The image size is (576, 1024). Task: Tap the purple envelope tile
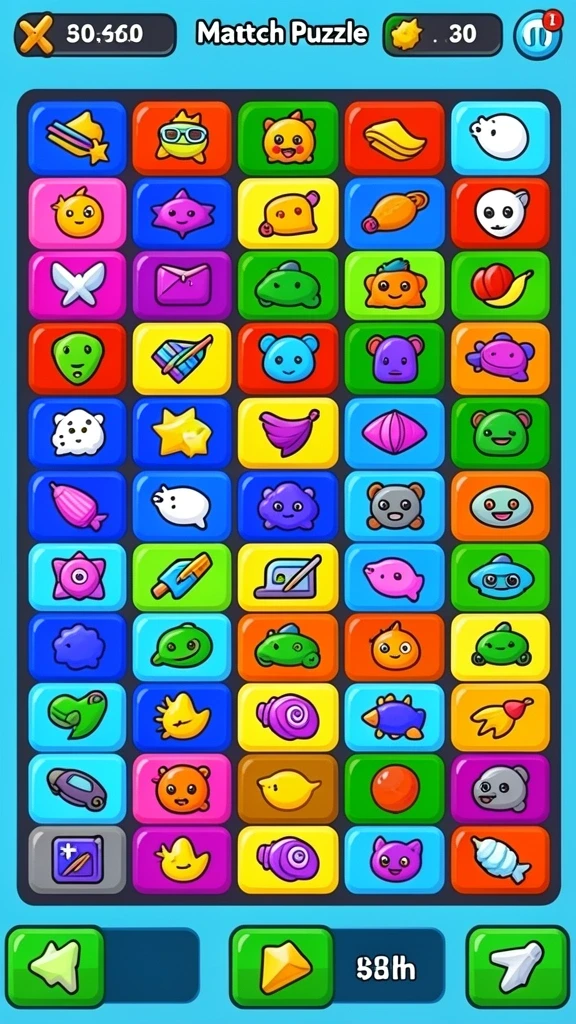[x=182, y=285]
